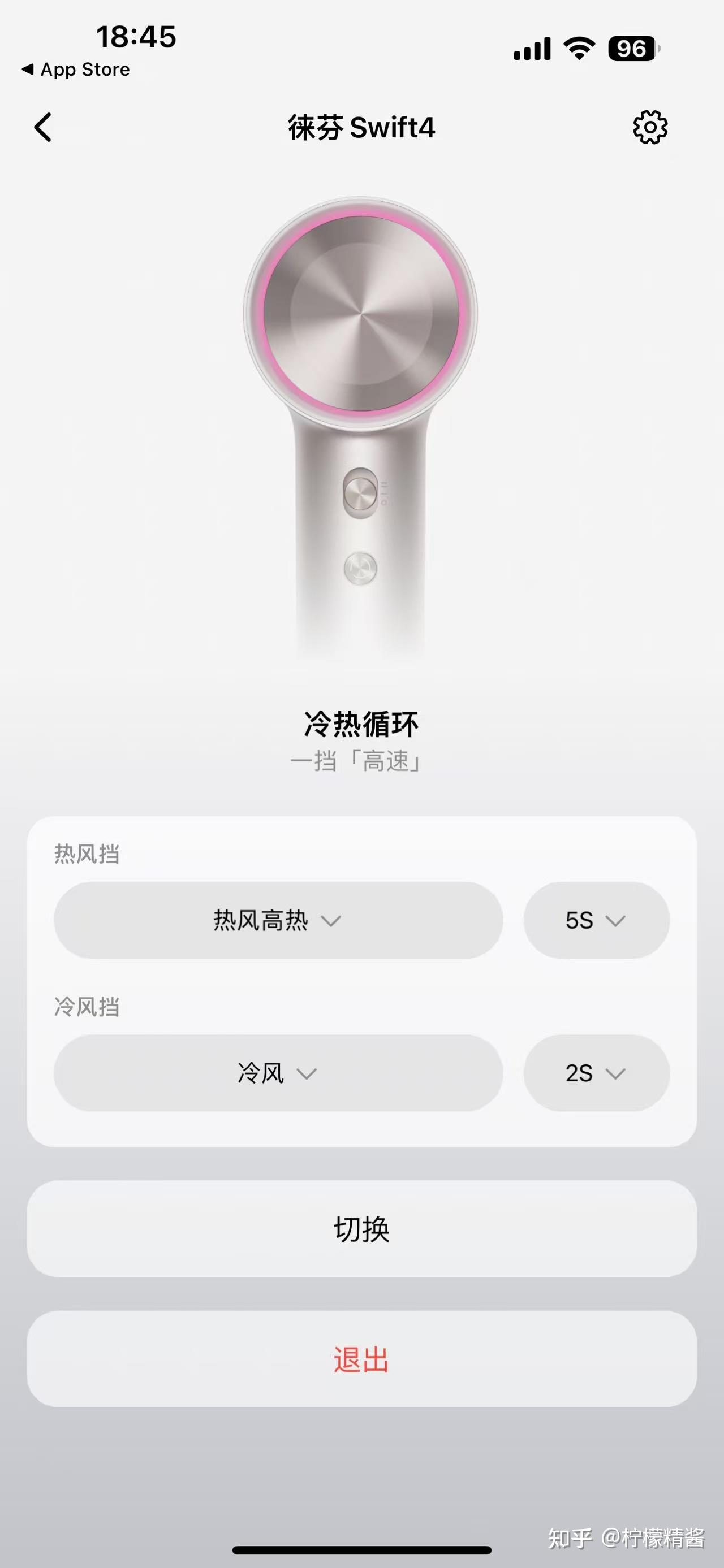
Task: Tap the 徕芬 Swift4 title text
Action: pos(361,128)
